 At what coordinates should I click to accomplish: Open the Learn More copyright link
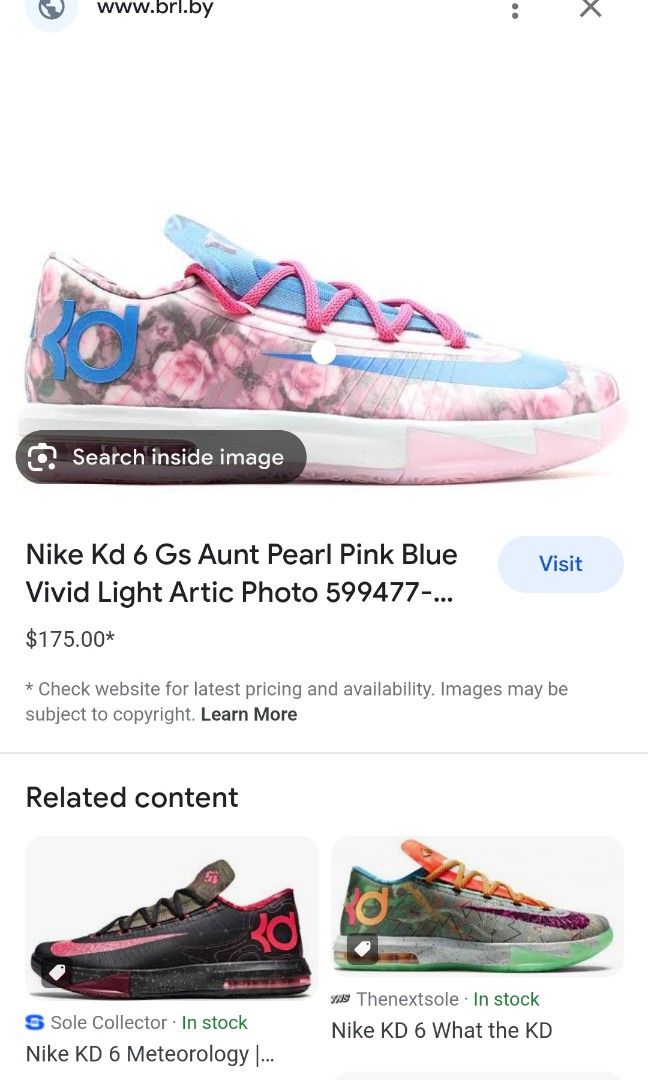click(x=249, y=714)
